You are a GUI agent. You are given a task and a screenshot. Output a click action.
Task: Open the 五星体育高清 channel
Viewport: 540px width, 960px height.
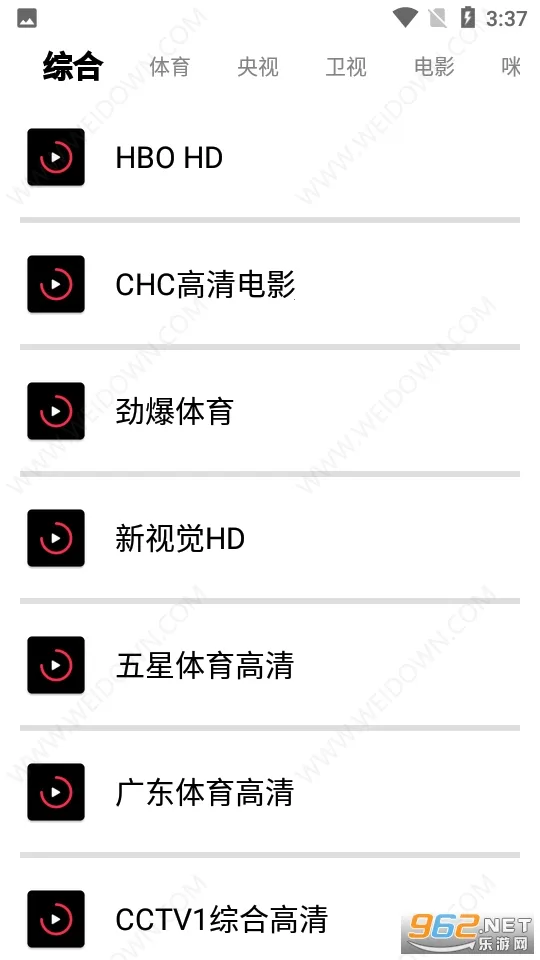click(270, 665)
